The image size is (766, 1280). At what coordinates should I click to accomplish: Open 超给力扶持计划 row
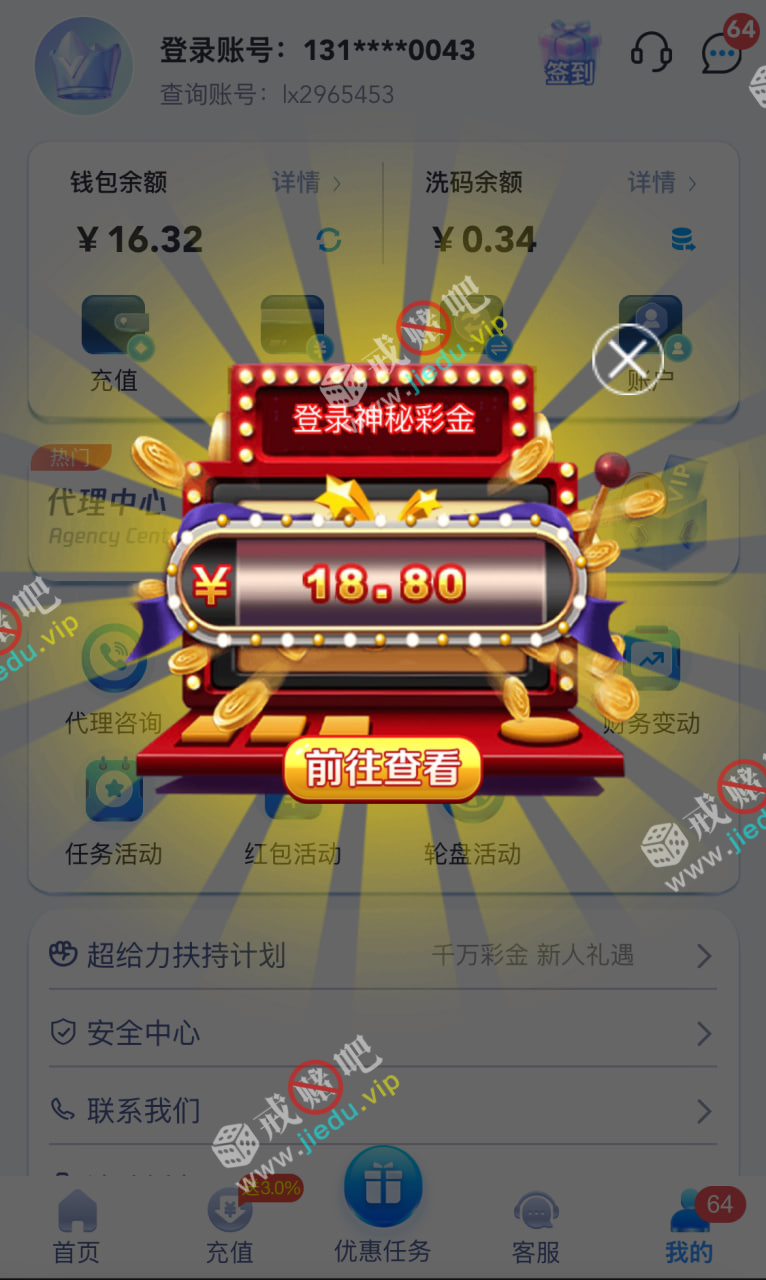[x=383, y=955]
